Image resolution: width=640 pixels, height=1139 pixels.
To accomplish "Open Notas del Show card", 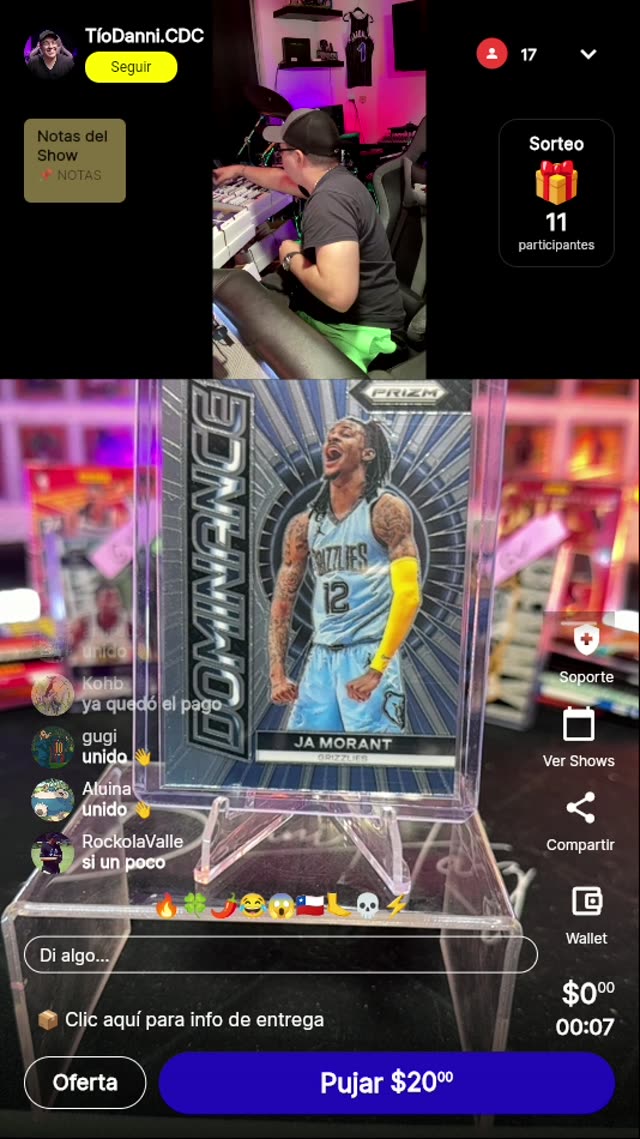I will click(x=75, y=160).
